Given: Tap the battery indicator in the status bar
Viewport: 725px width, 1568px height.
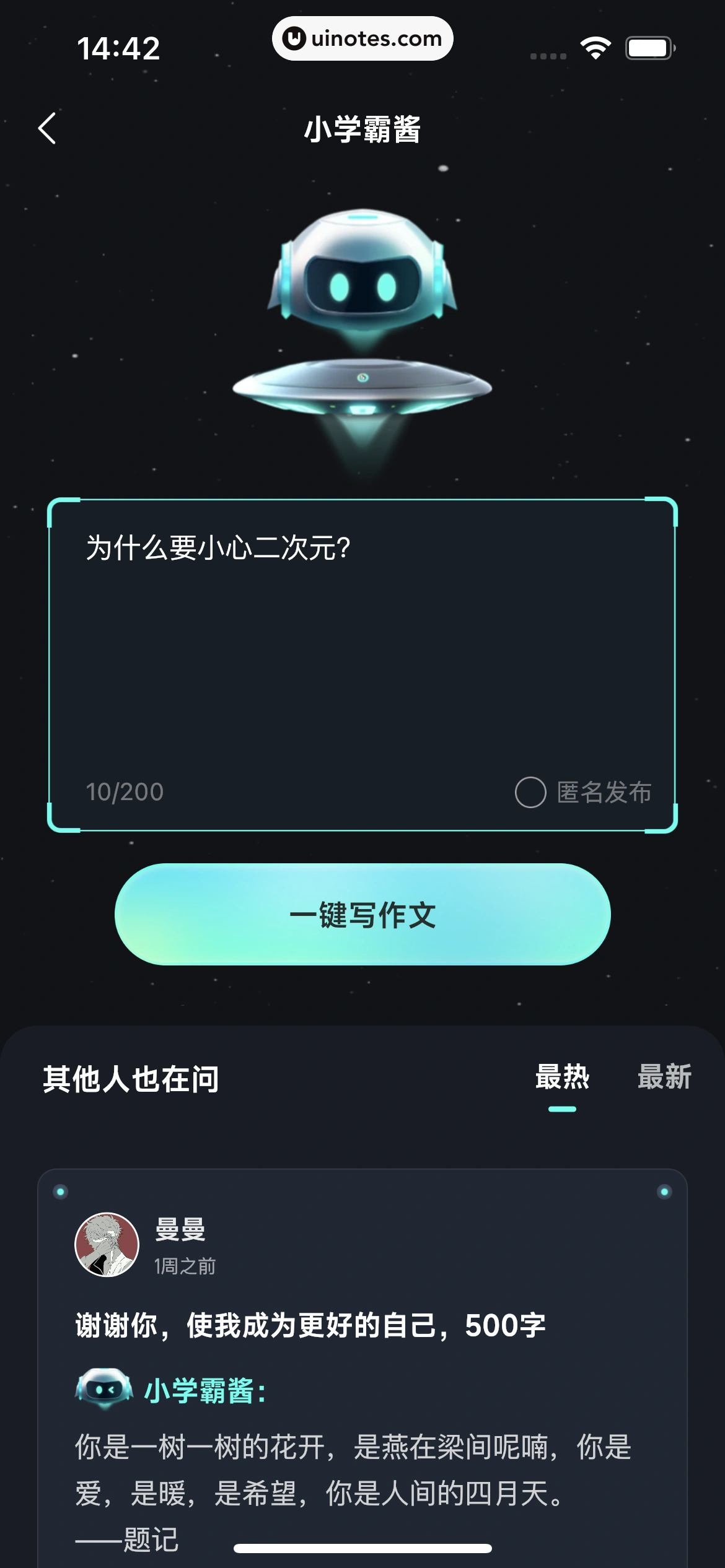Looking at the screenshot, I should pos(647,46).
